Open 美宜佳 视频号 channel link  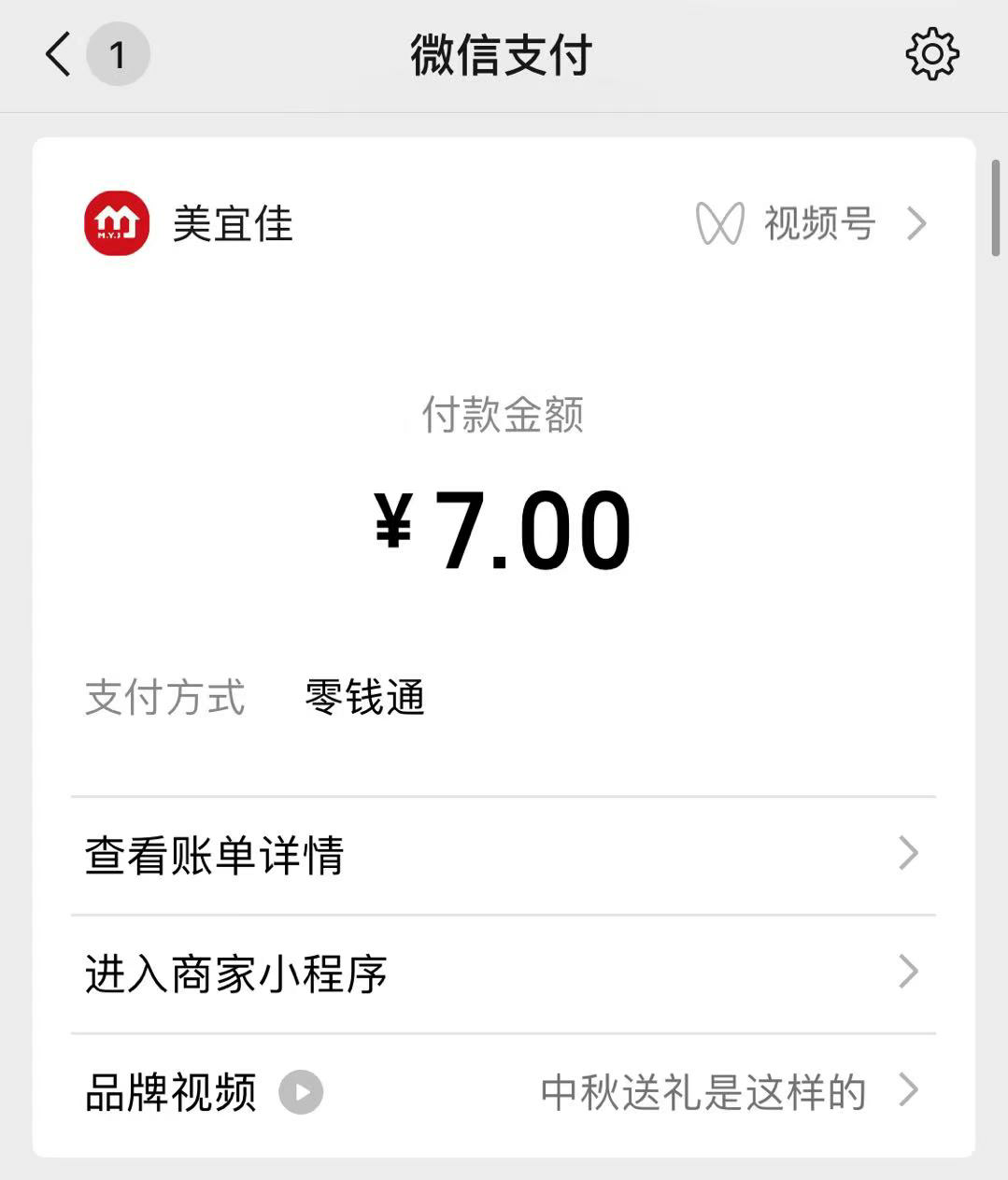pos(811,224)
